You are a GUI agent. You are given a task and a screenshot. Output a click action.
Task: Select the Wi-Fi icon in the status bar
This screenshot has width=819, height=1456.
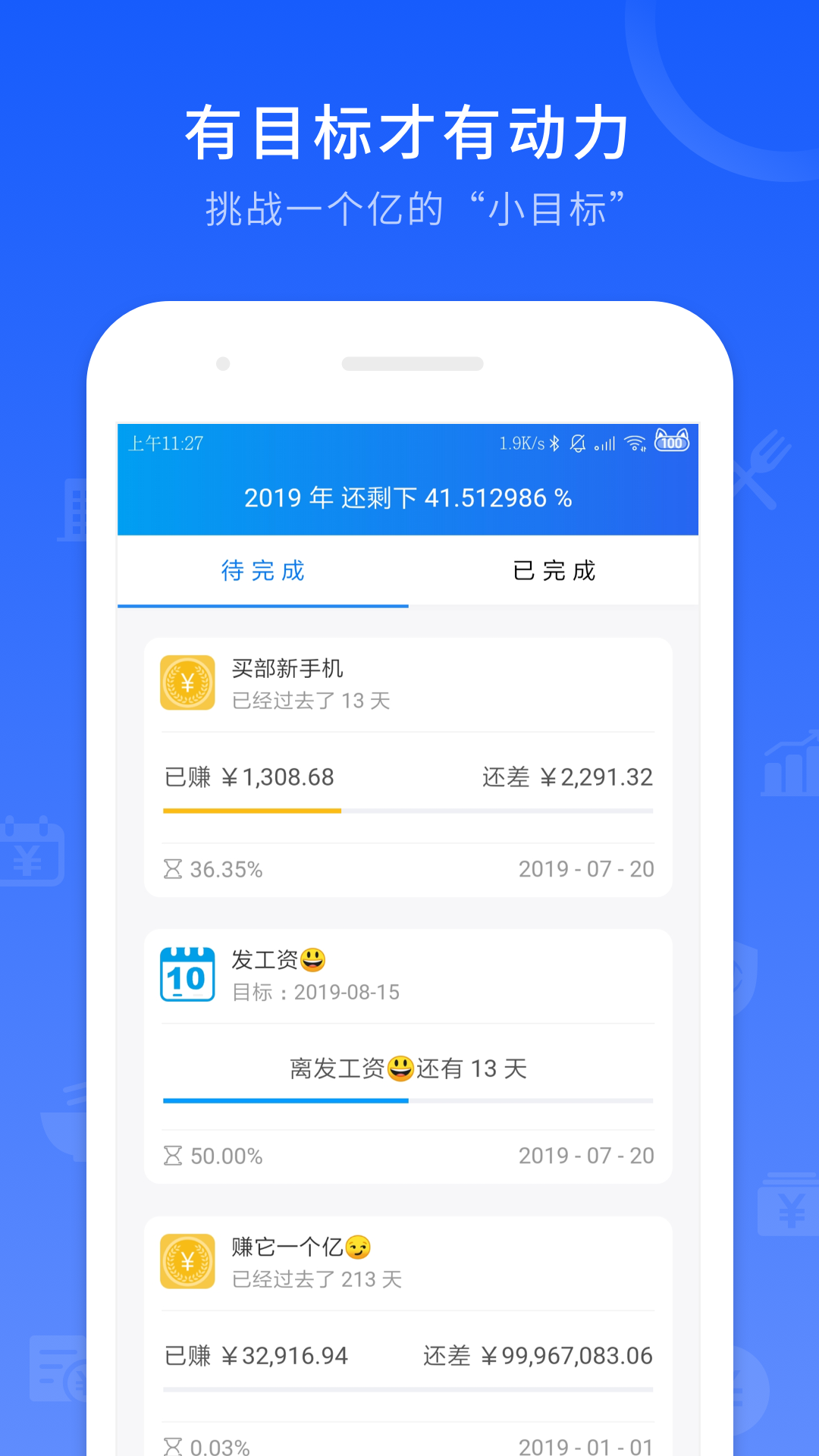[x=635, y=441]
